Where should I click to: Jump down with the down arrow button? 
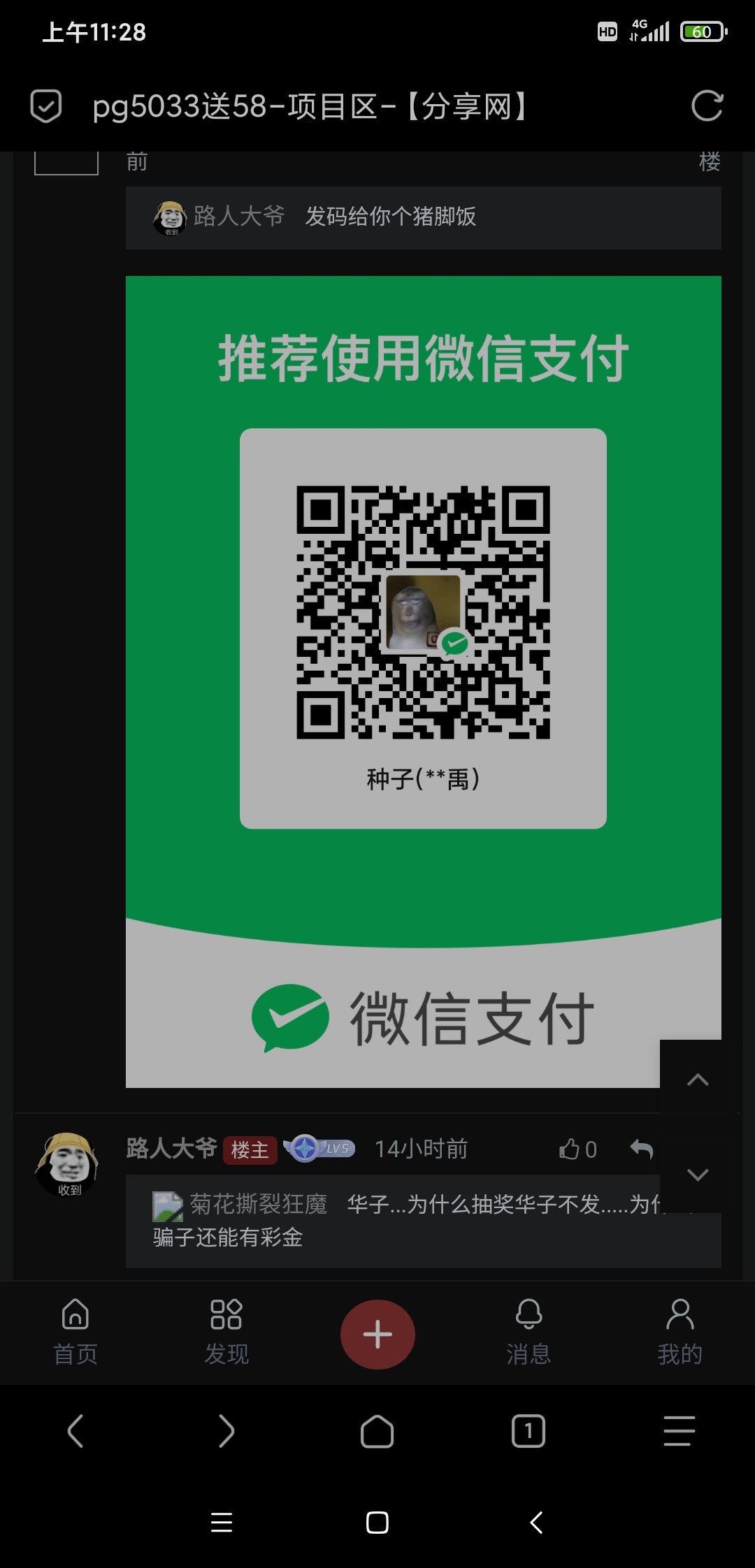[698, 1175]
